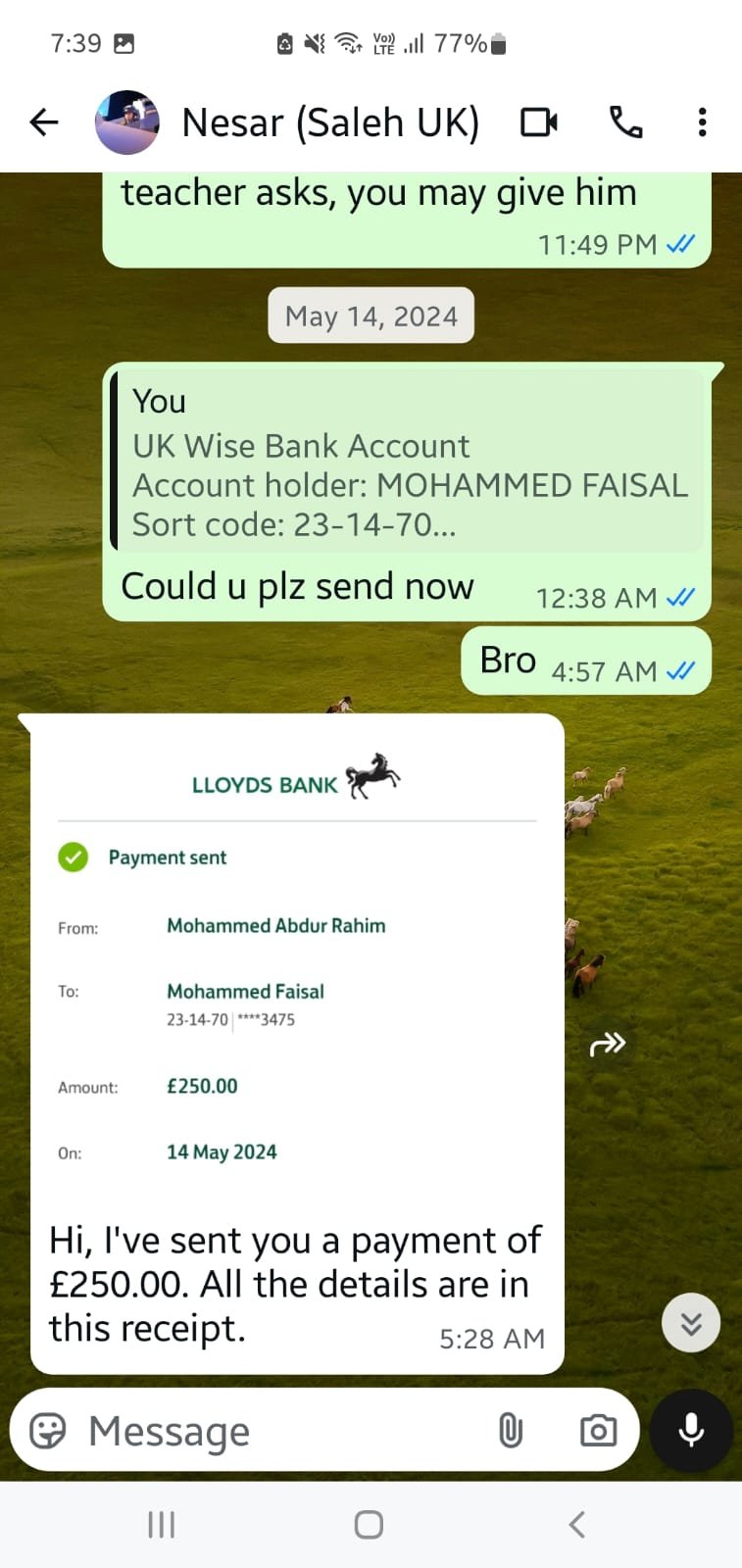Open the Lloyds Bank payment receipt image

(297, 960)
